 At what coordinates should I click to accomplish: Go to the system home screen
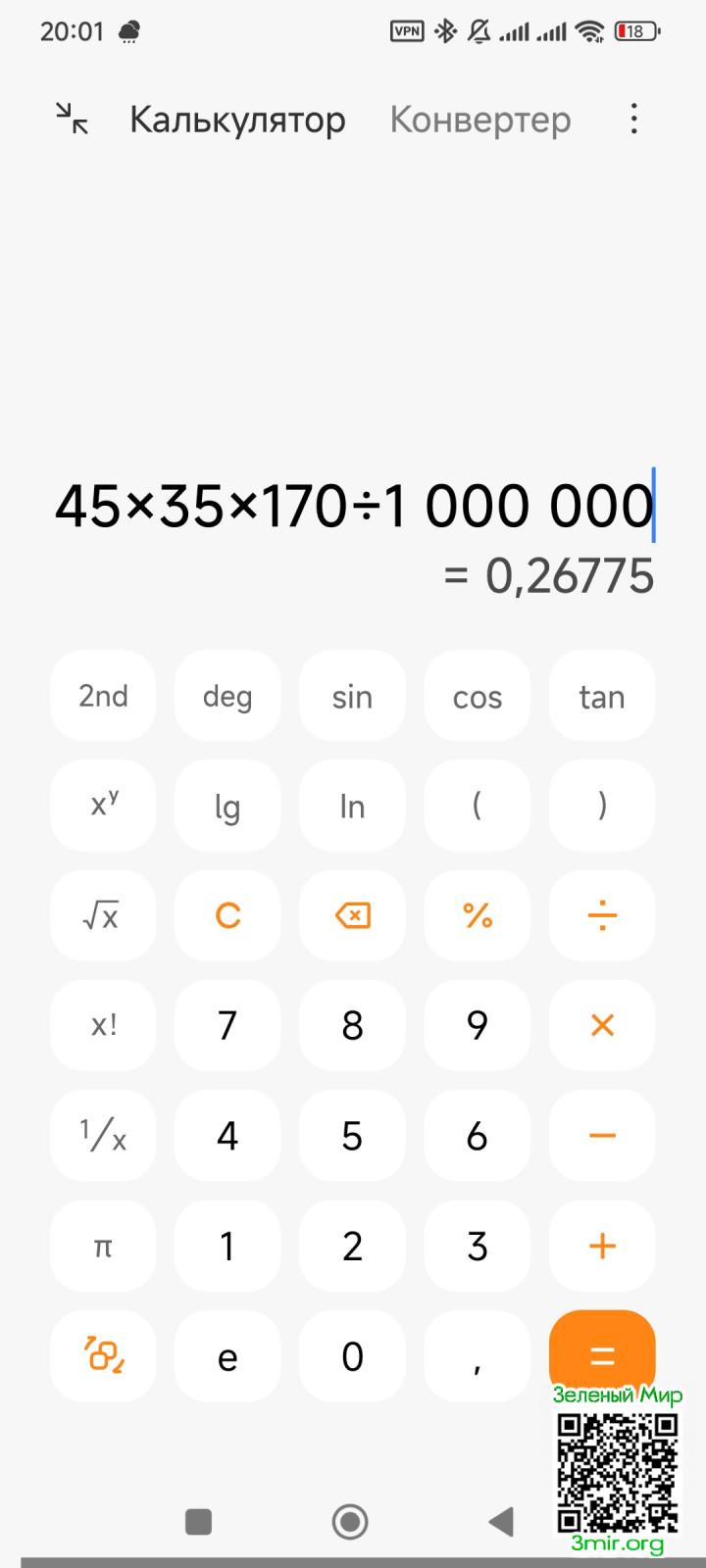(350, 1521)
